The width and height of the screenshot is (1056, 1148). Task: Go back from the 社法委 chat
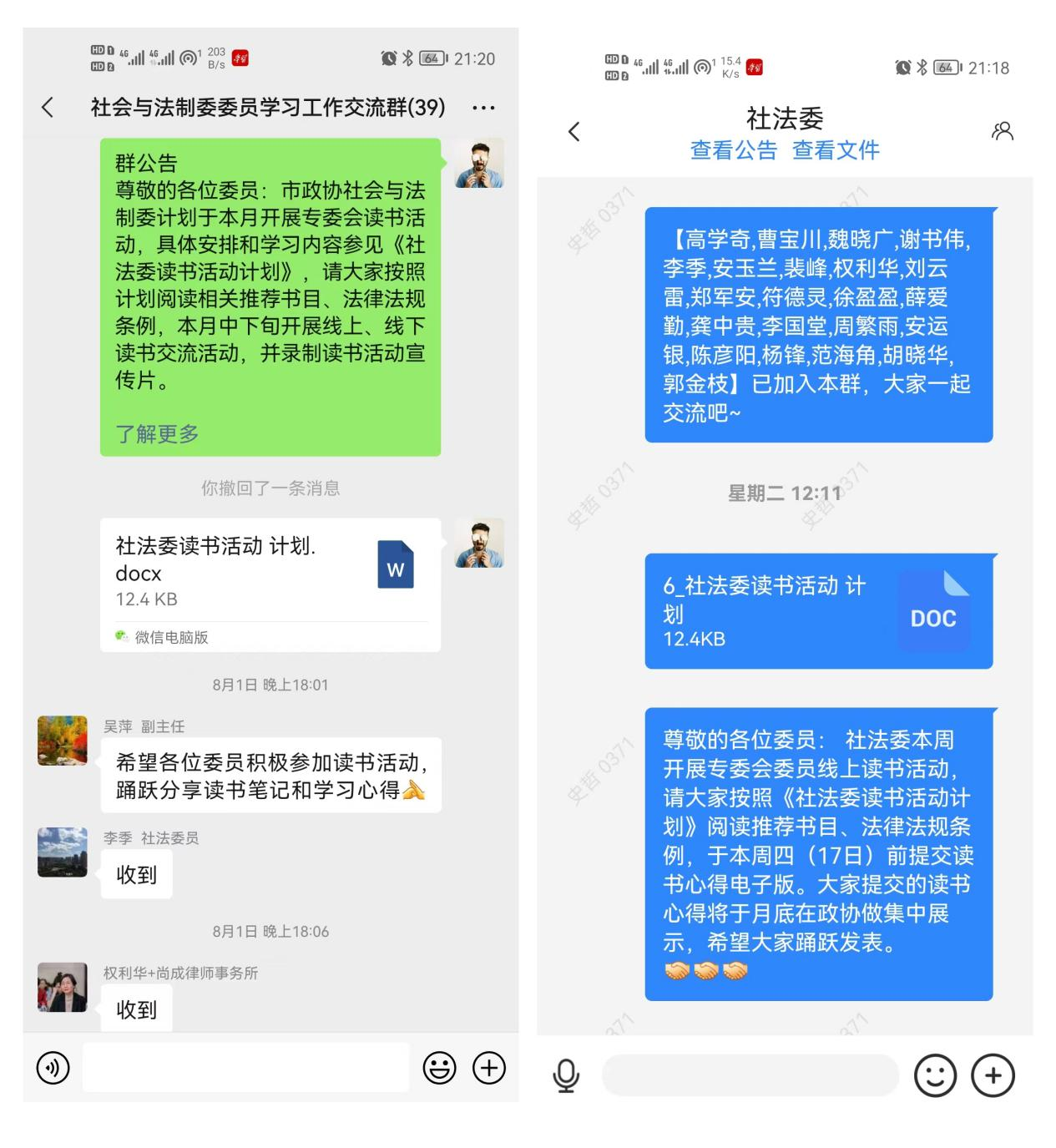tap(573, 131)
